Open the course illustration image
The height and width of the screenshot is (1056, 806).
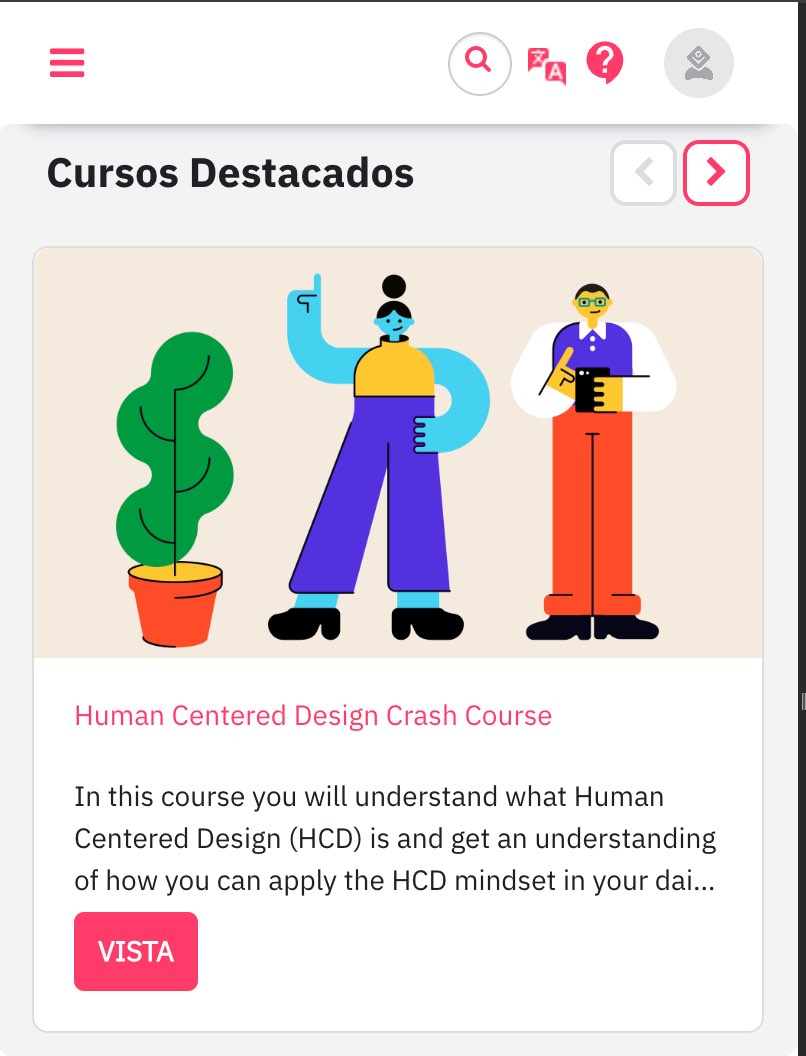tap(398, 453)
